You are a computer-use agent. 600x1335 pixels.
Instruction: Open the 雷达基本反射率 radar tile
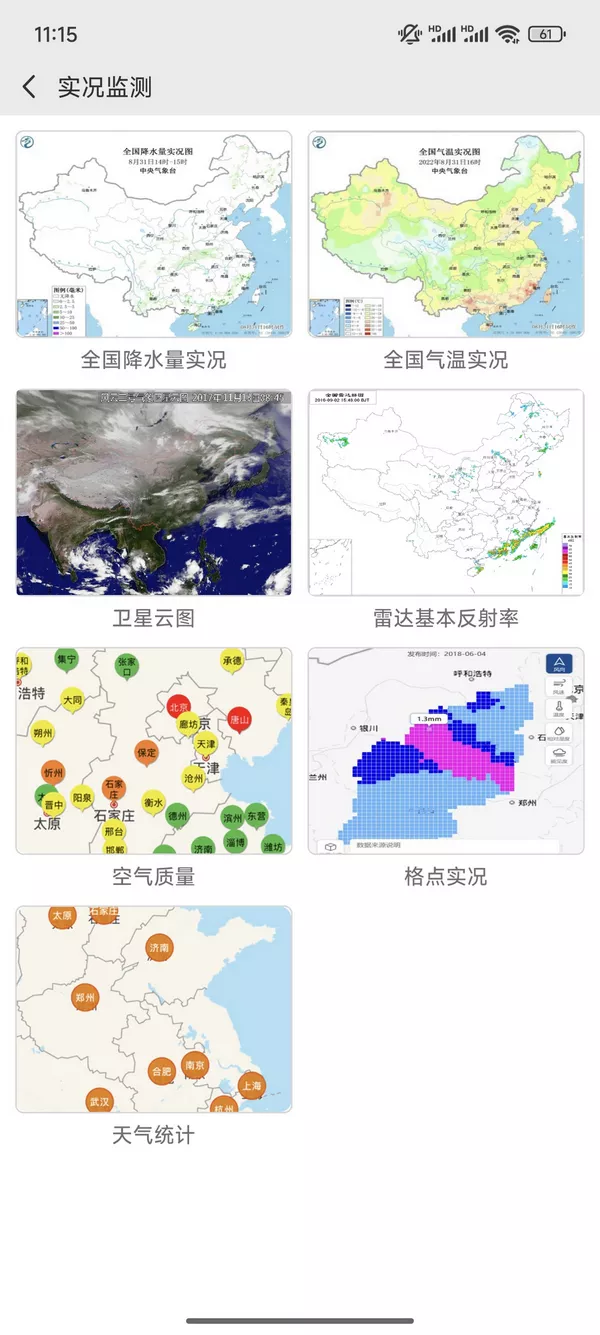pos(445,492)
